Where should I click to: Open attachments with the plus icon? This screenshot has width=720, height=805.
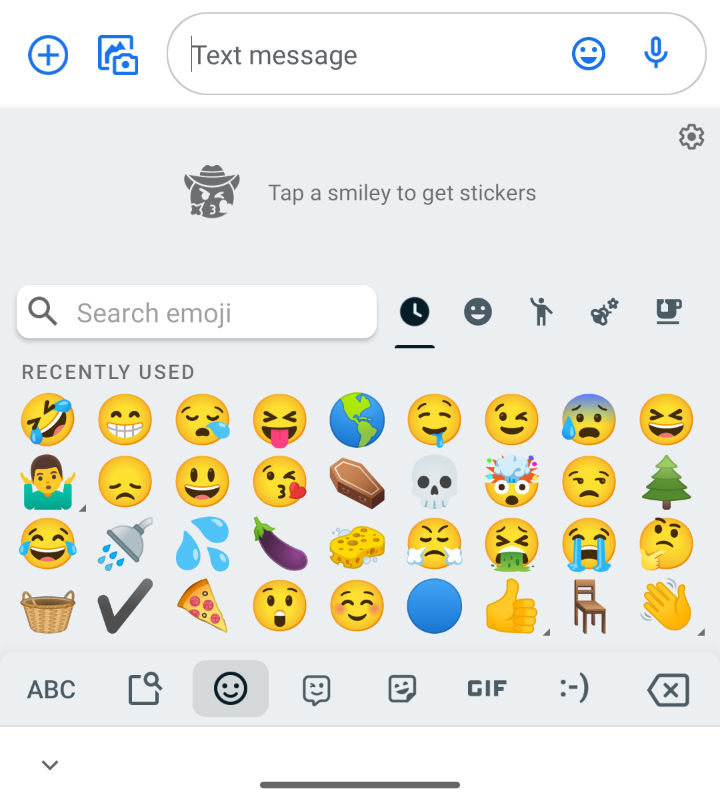pos(47,54)
